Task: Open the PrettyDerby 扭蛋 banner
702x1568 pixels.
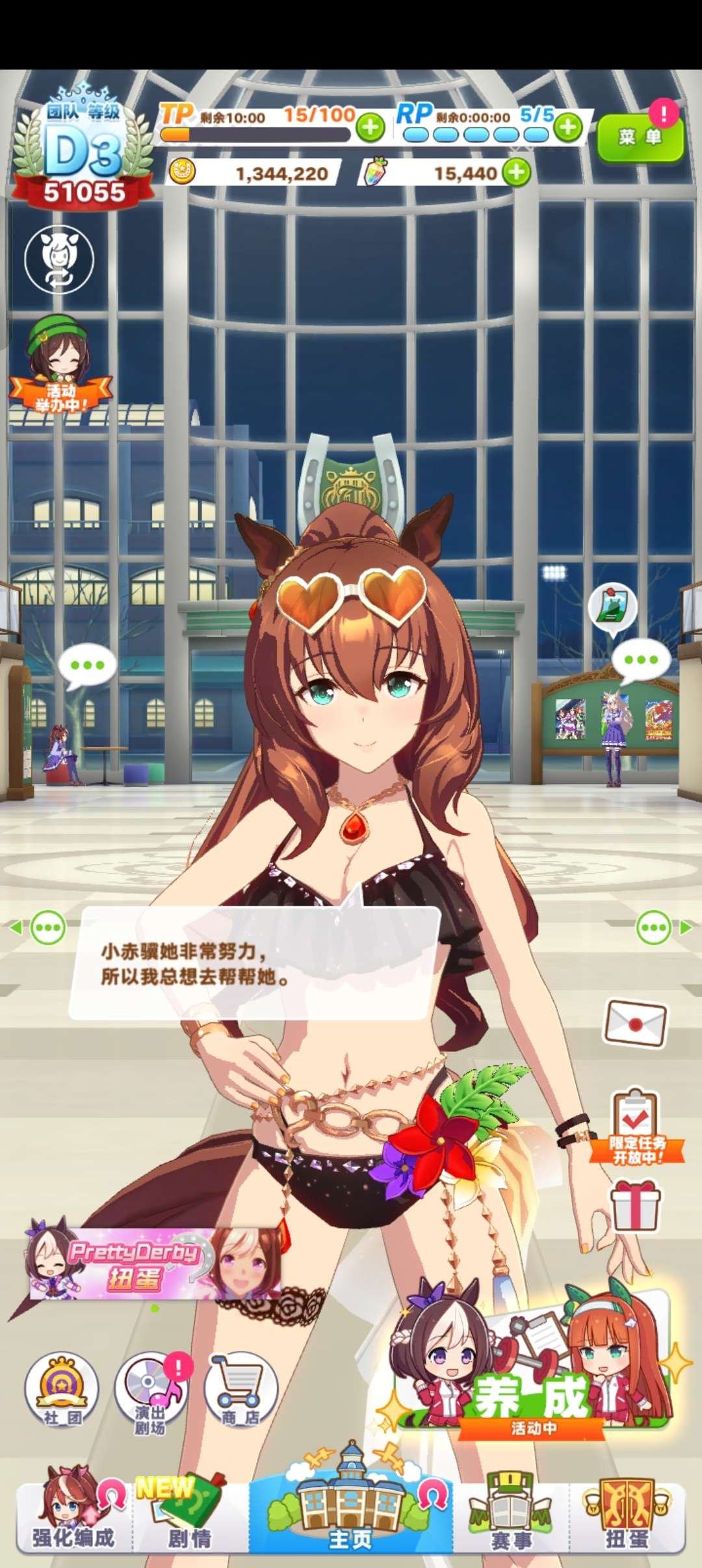Action: click(154, 1262)
